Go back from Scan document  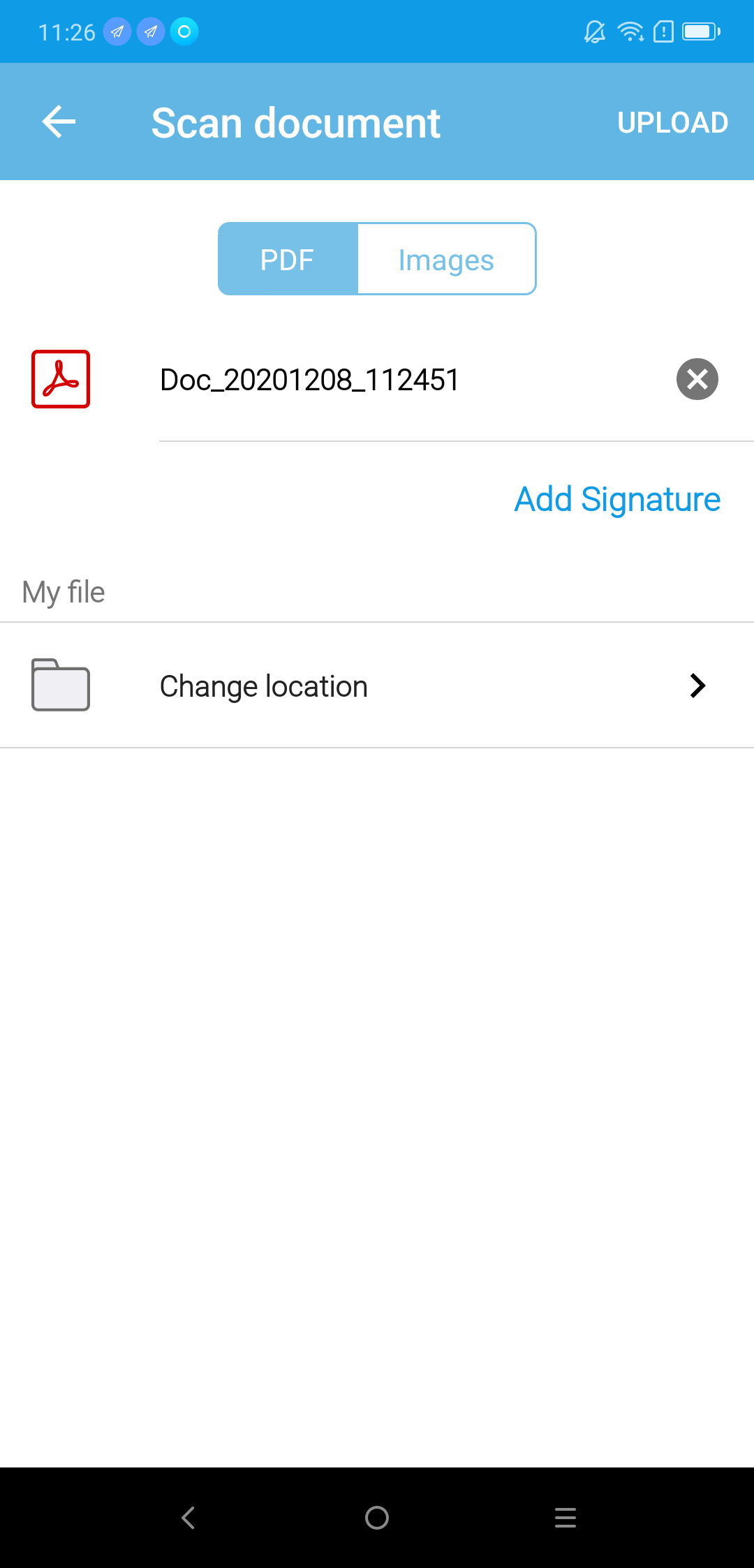59,122
